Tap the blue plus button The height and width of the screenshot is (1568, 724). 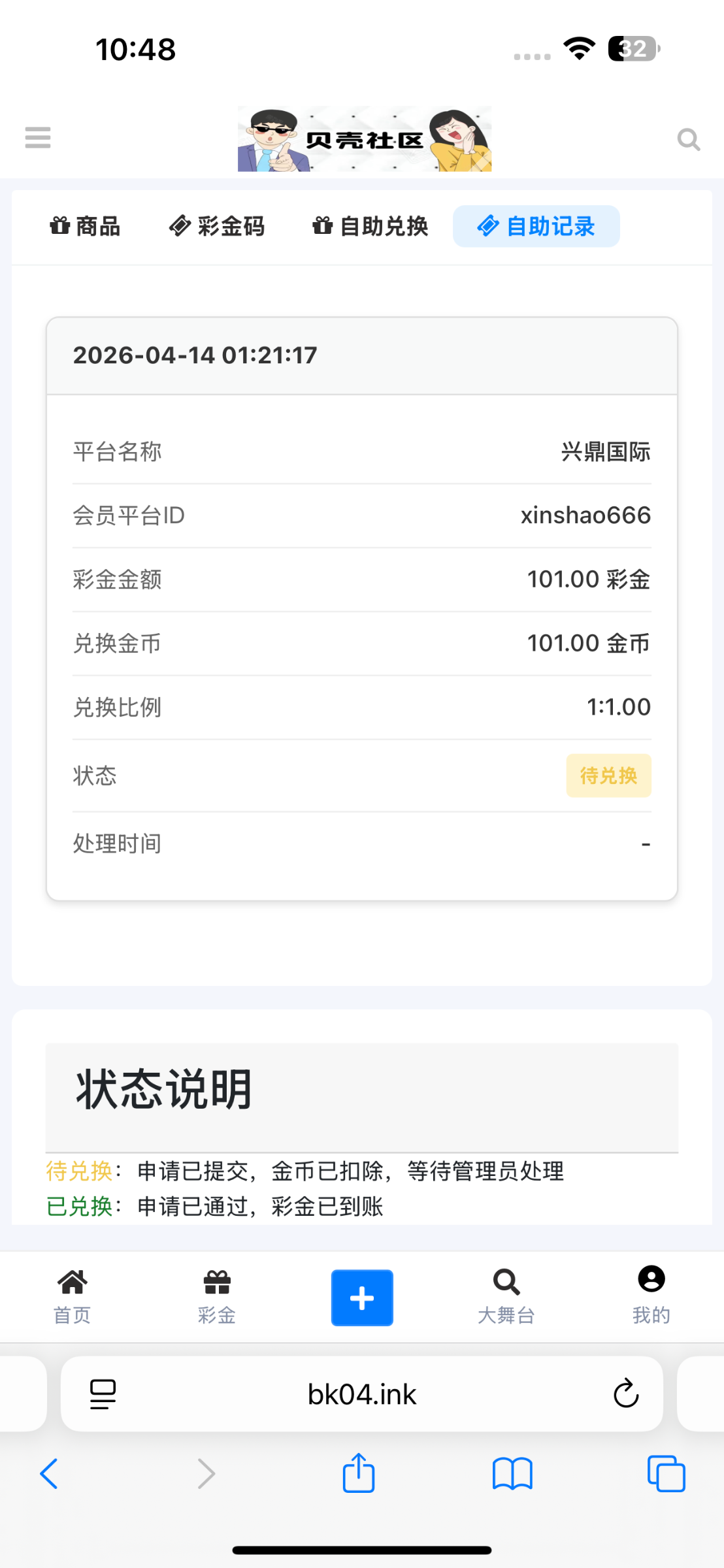click(x=362, y=1298)
